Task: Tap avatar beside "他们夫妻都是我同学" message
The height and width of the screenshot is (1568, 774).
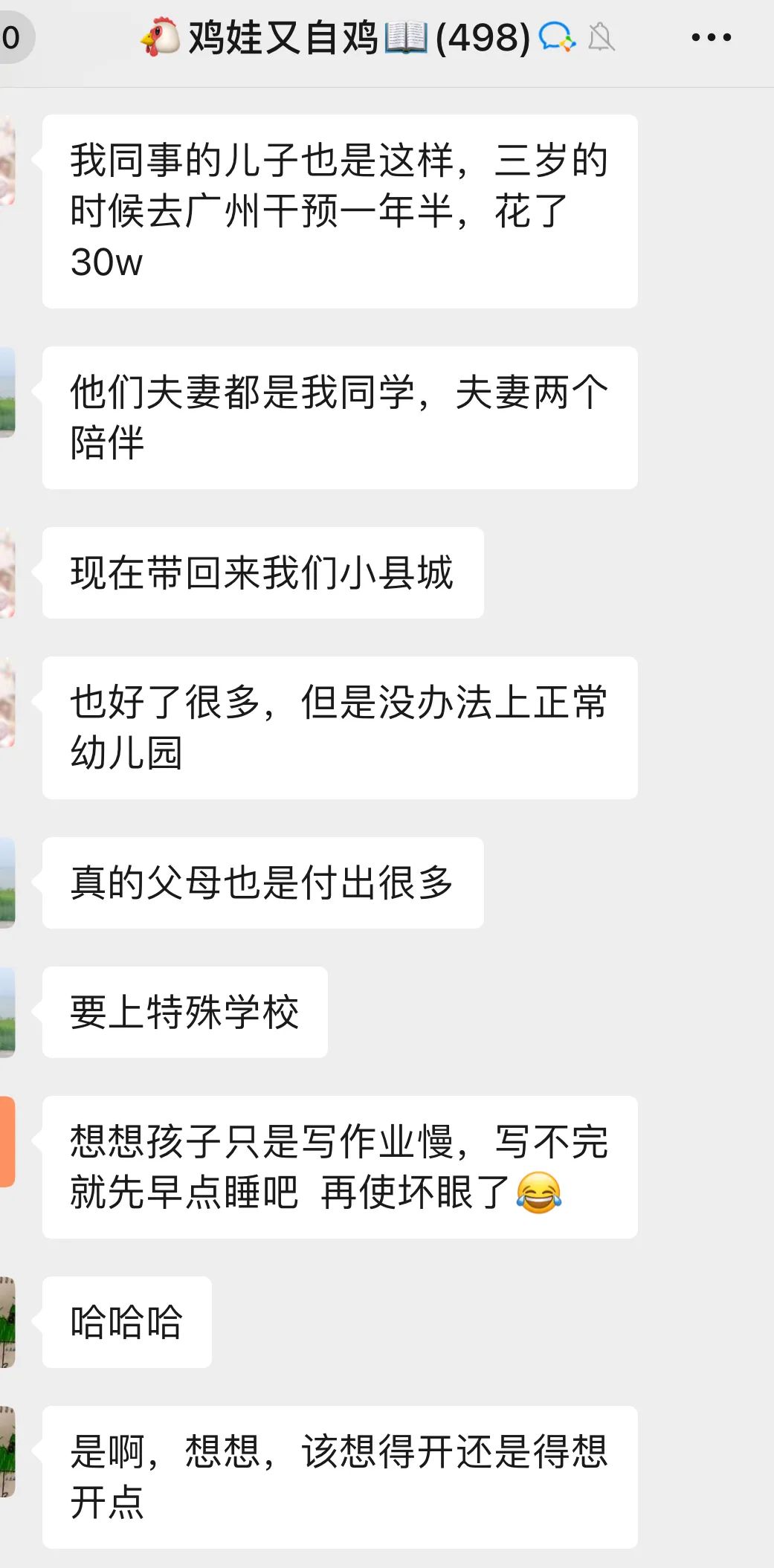Action: [7, 392]
